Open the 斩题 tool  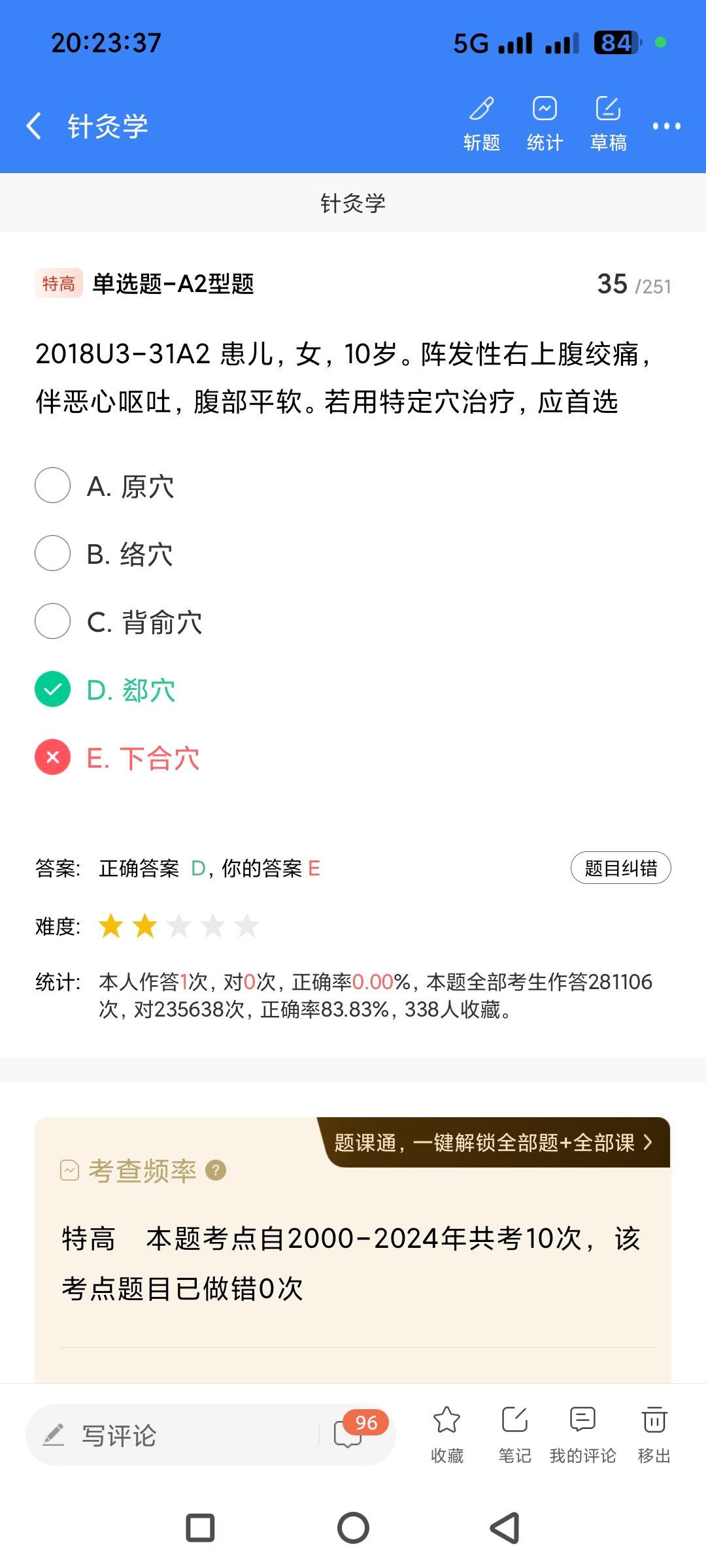(x=482, y=123)
